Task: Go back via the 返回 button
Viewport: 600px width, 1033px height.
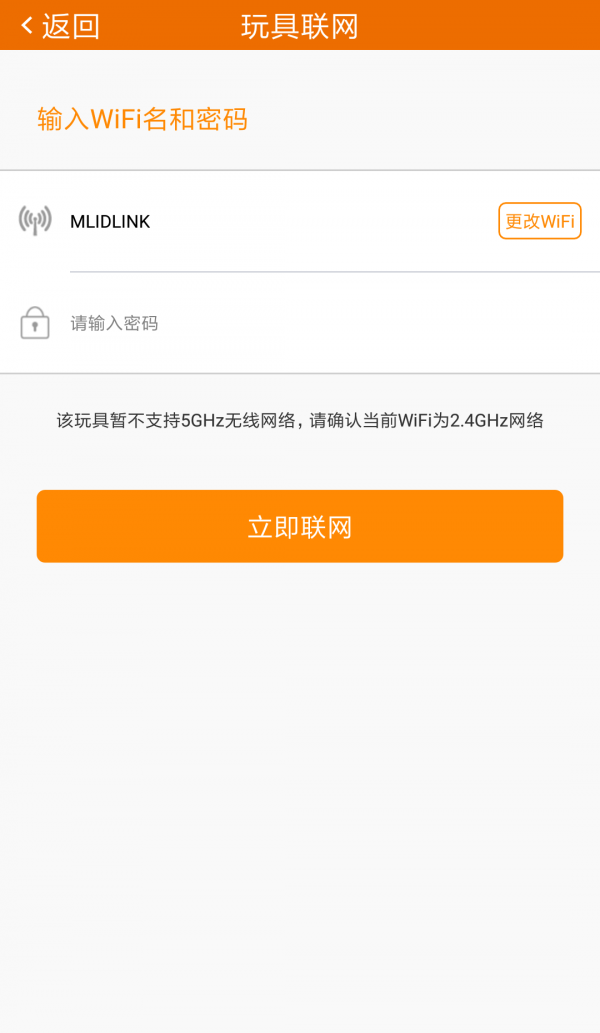Action: coord(60,26)
